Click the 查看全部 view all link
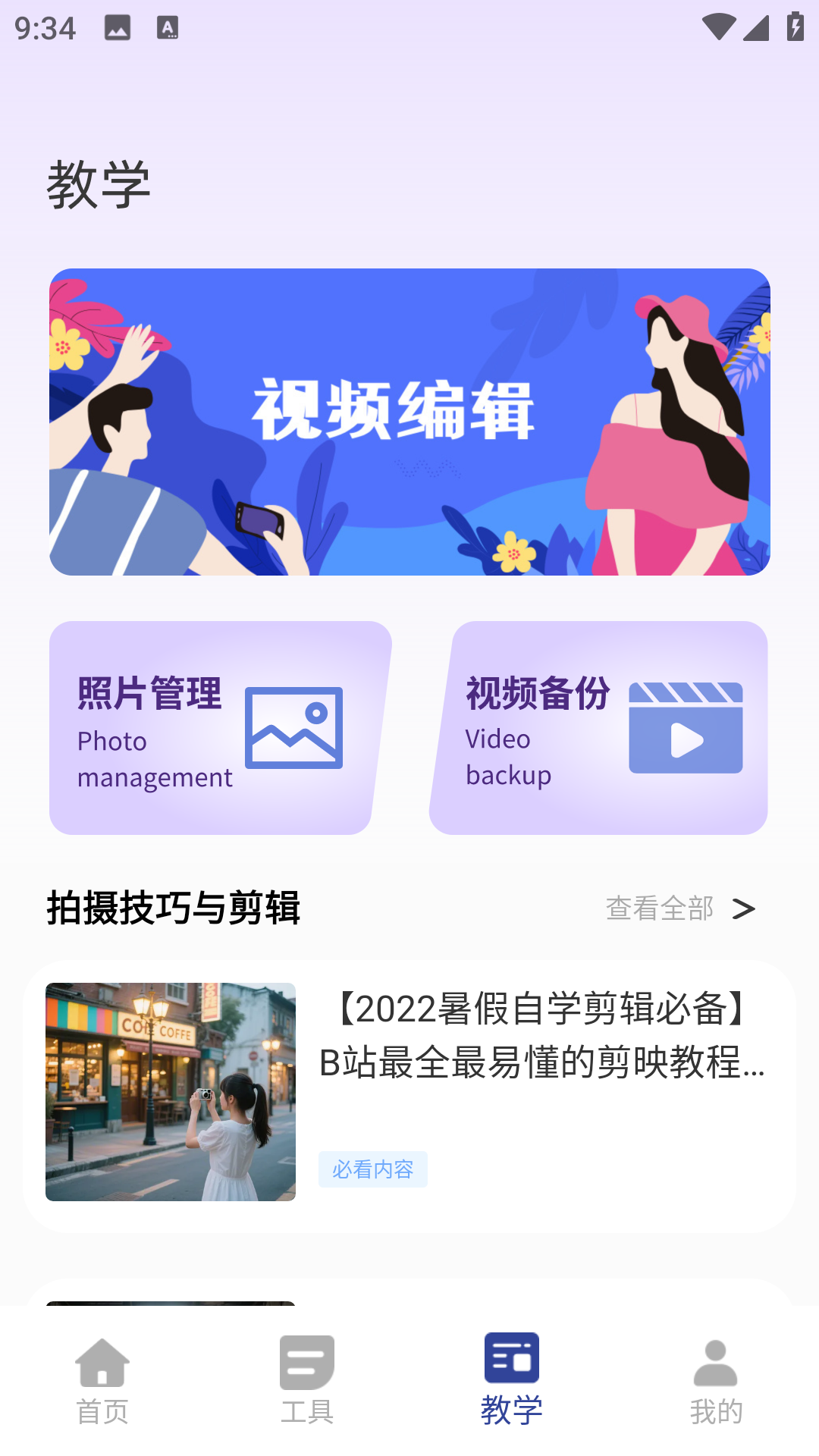This screenshot has height=1456, width=819. [x=658, y=907]
